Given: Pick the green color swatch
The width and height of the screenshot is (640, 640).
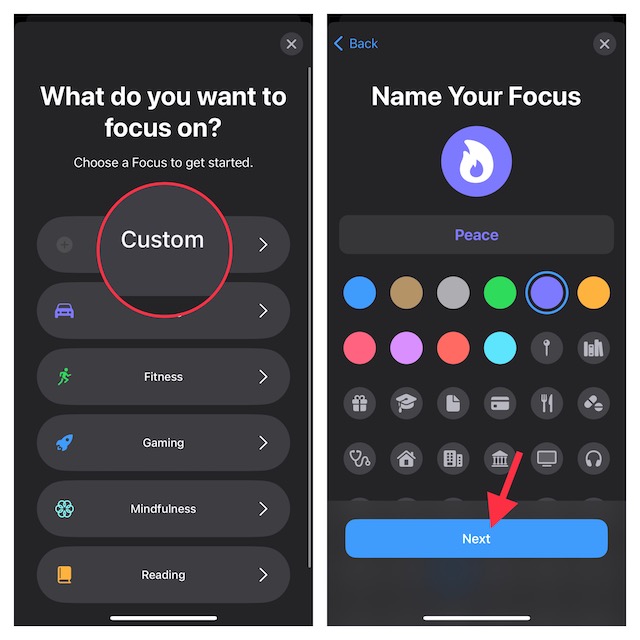Looking at the screenshot, I should (x=500, y=293).
